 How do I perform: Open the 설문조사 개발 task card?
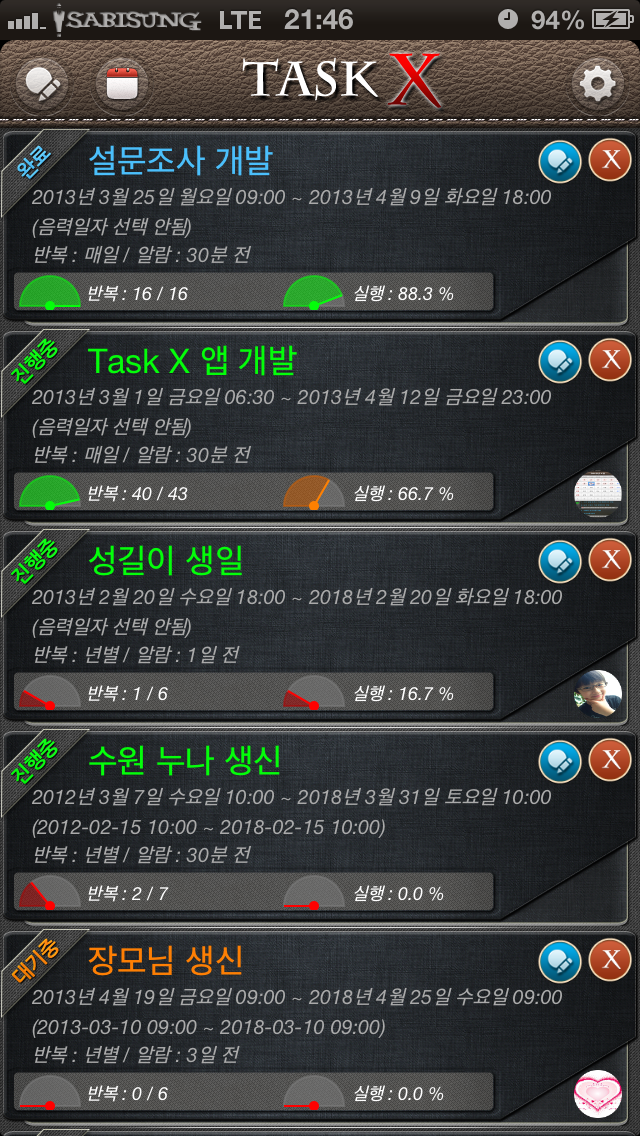(300, 225)
